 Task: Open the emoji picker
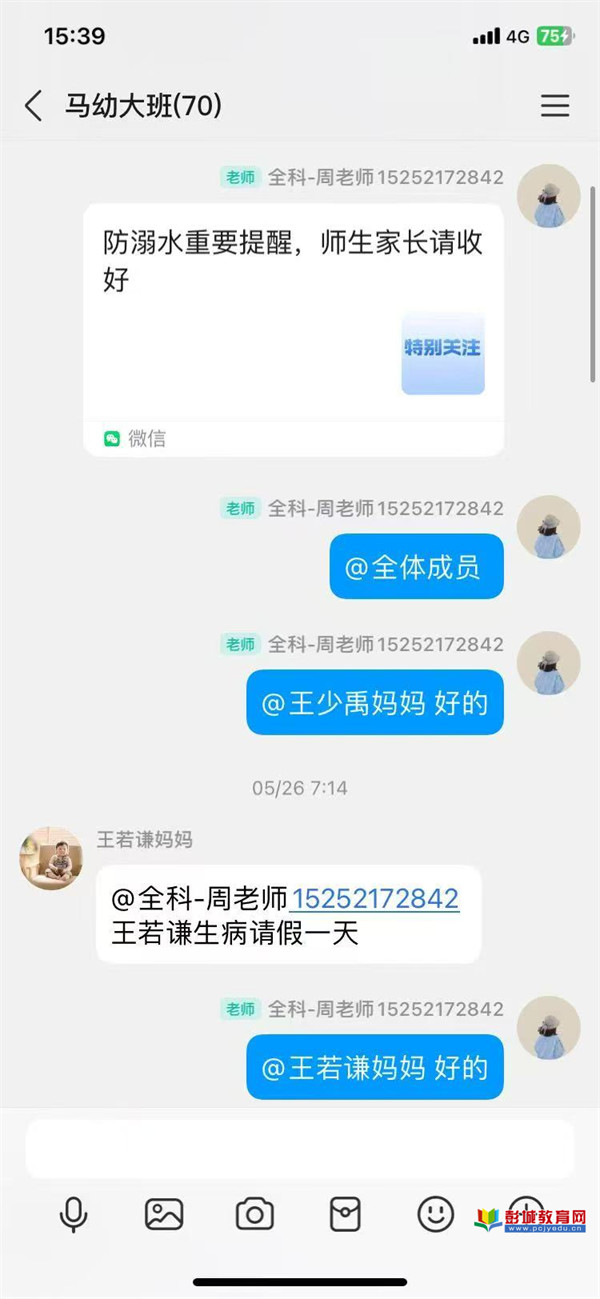coord(435,1214)
